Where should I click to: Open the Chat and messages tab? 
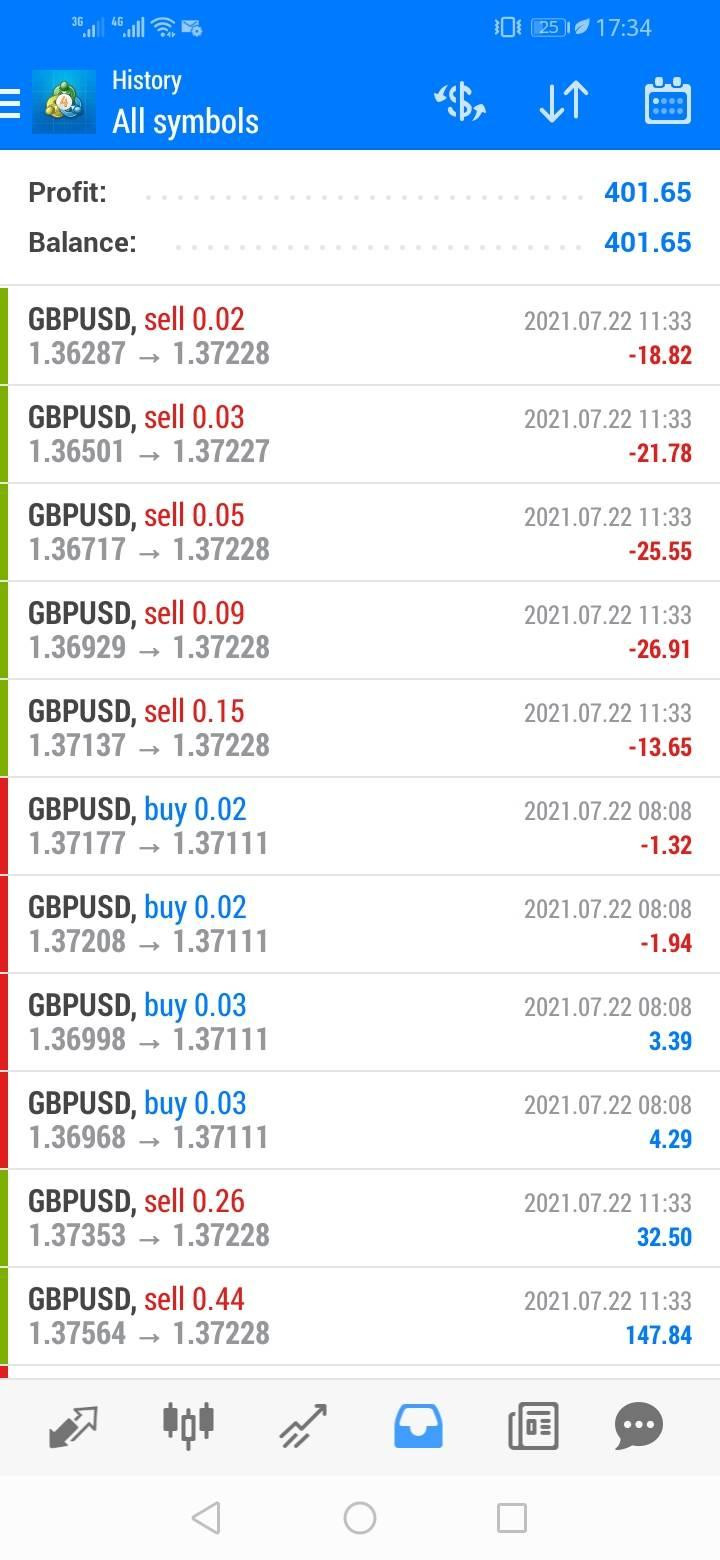point(639,1425)
